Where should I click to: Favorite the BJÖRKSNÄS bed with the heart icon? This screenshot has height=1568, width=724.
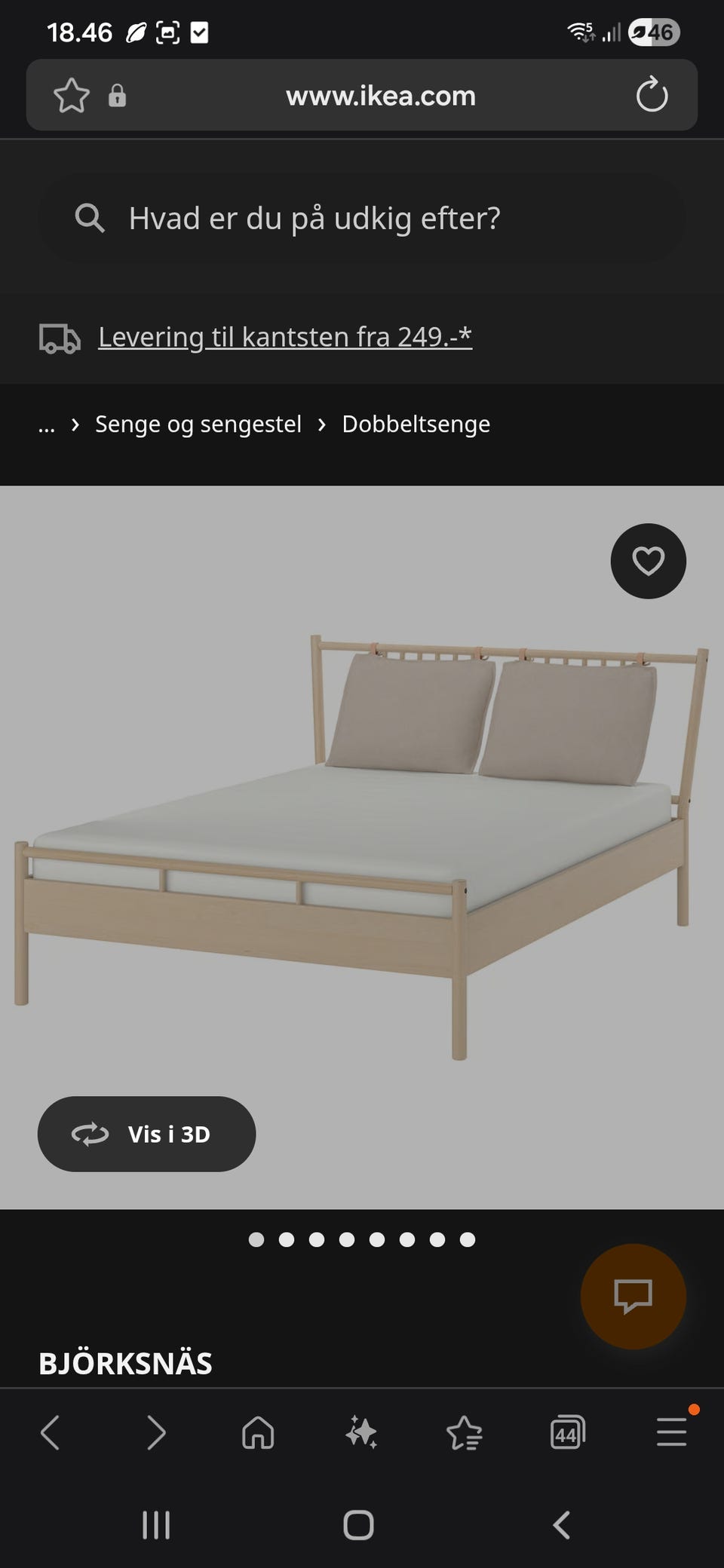648,562
